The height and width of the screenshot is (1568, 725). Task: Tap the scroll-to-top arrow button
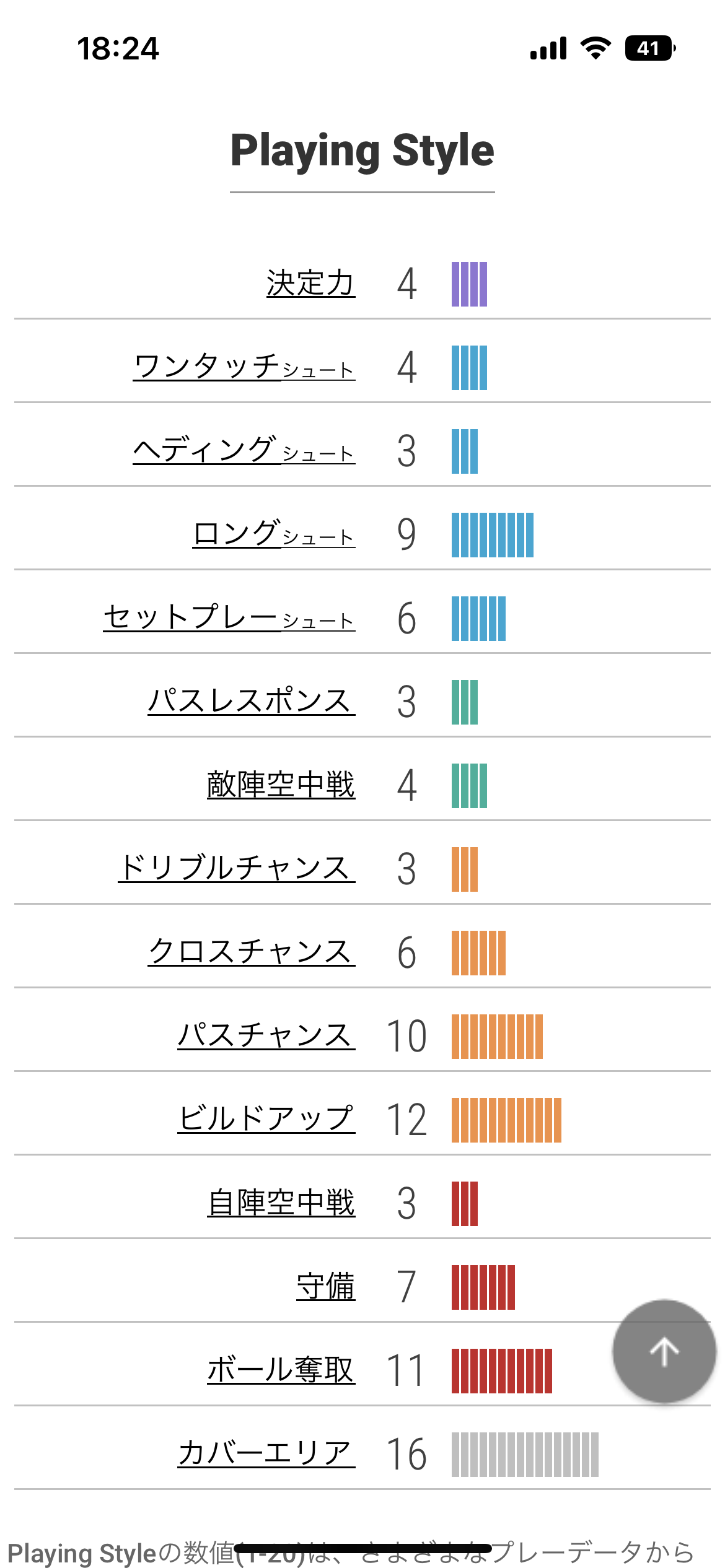pyautogui.click(x=664, y=1351)
